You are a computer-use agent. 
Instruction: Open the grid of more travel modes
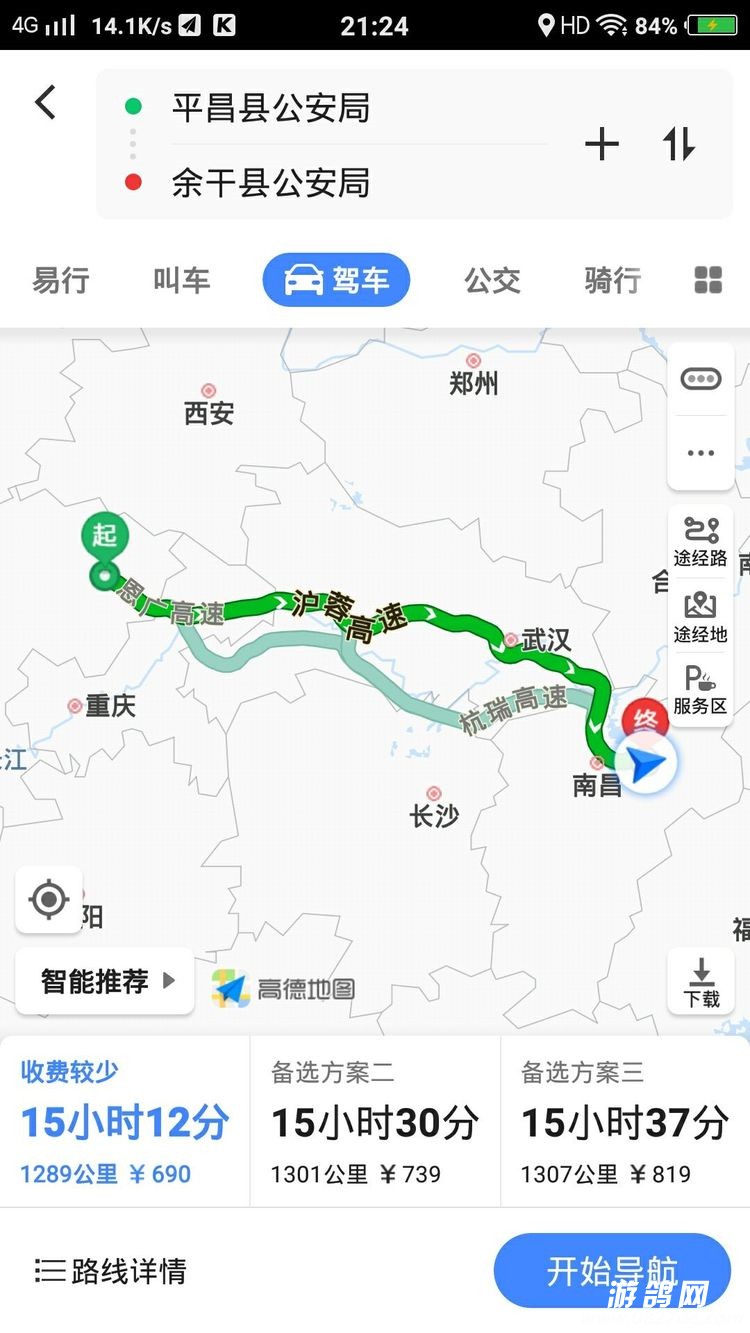pyautogui.click(x=708, y=280)
